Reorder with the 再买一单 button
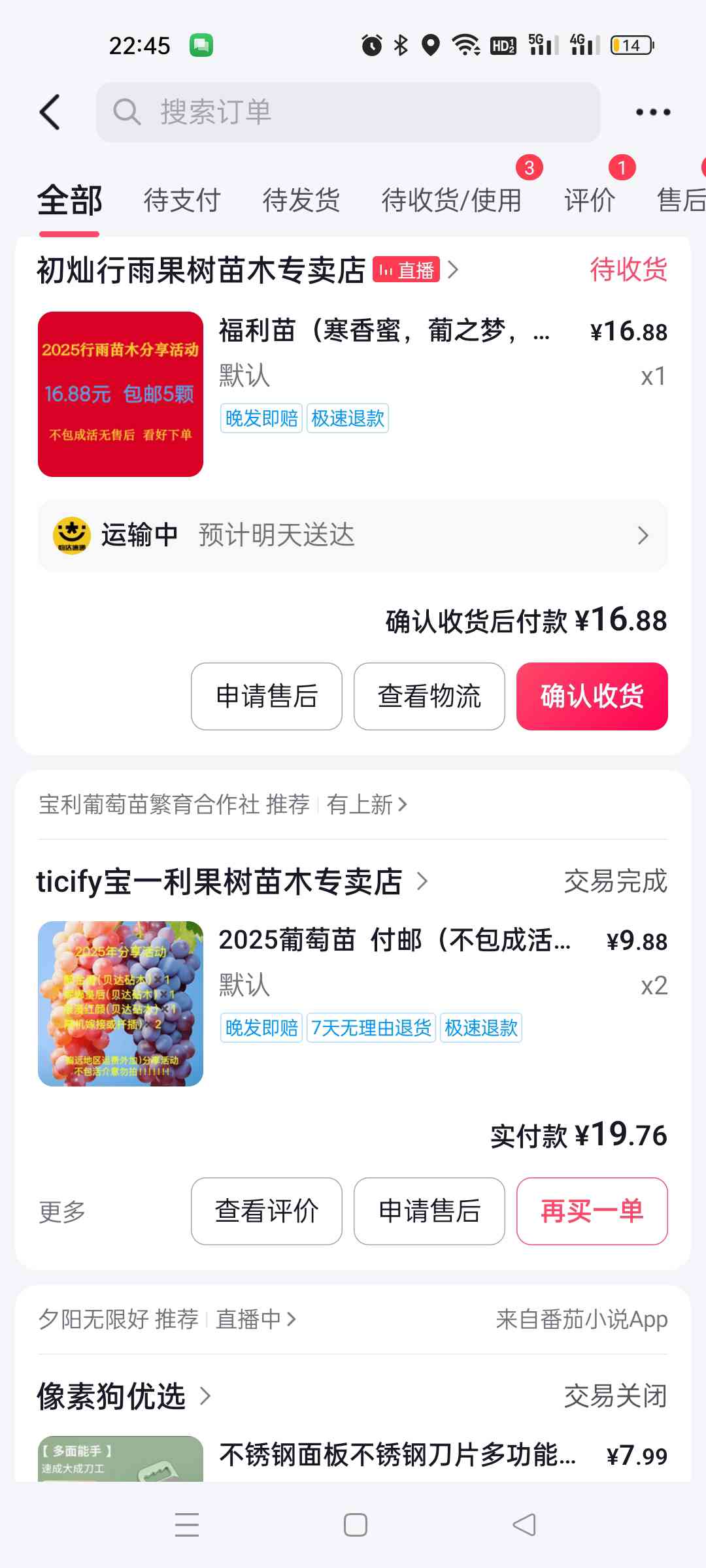 tap(592, 1211)
